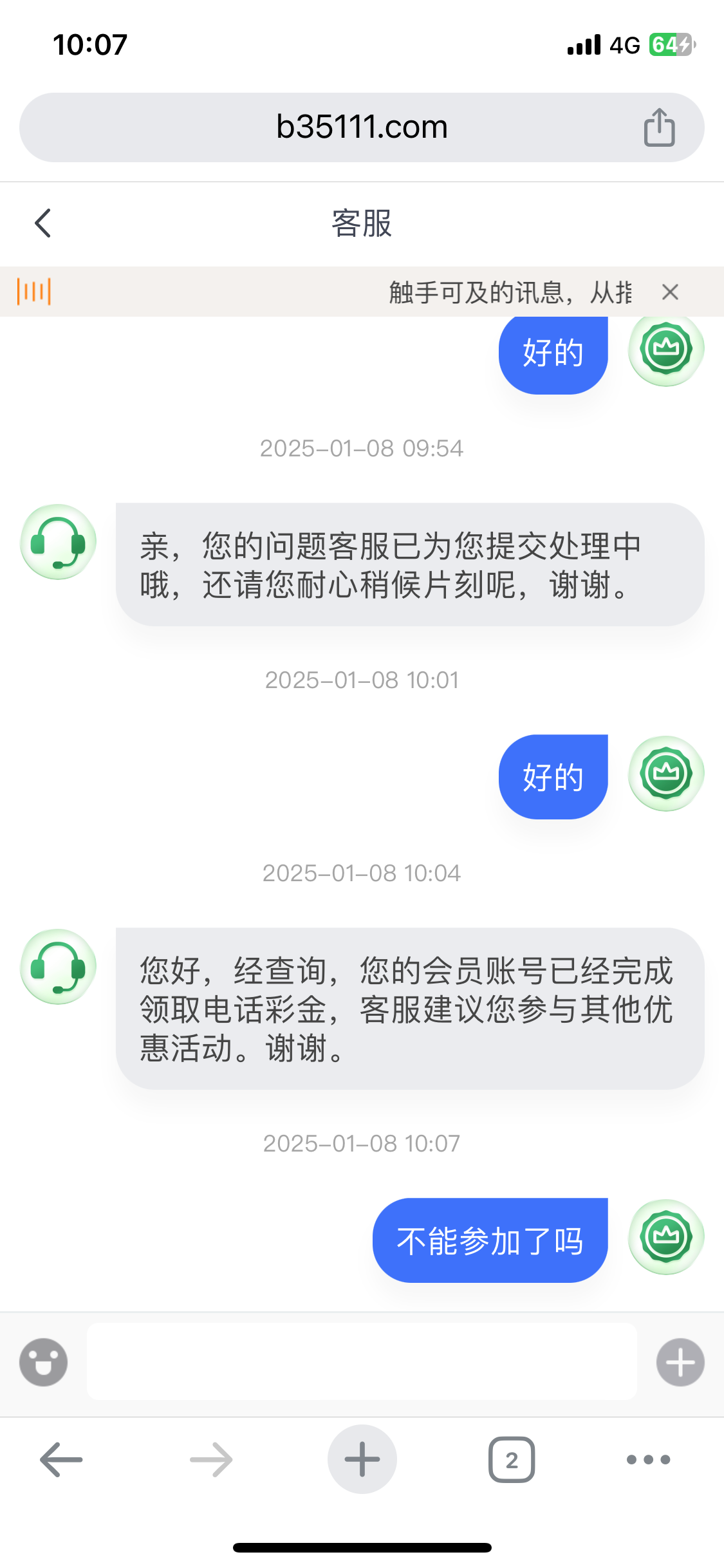Viewport: 724px width, 1568px height.
Task: Go back from the 客服 chat page
Action: click(43, 223)
